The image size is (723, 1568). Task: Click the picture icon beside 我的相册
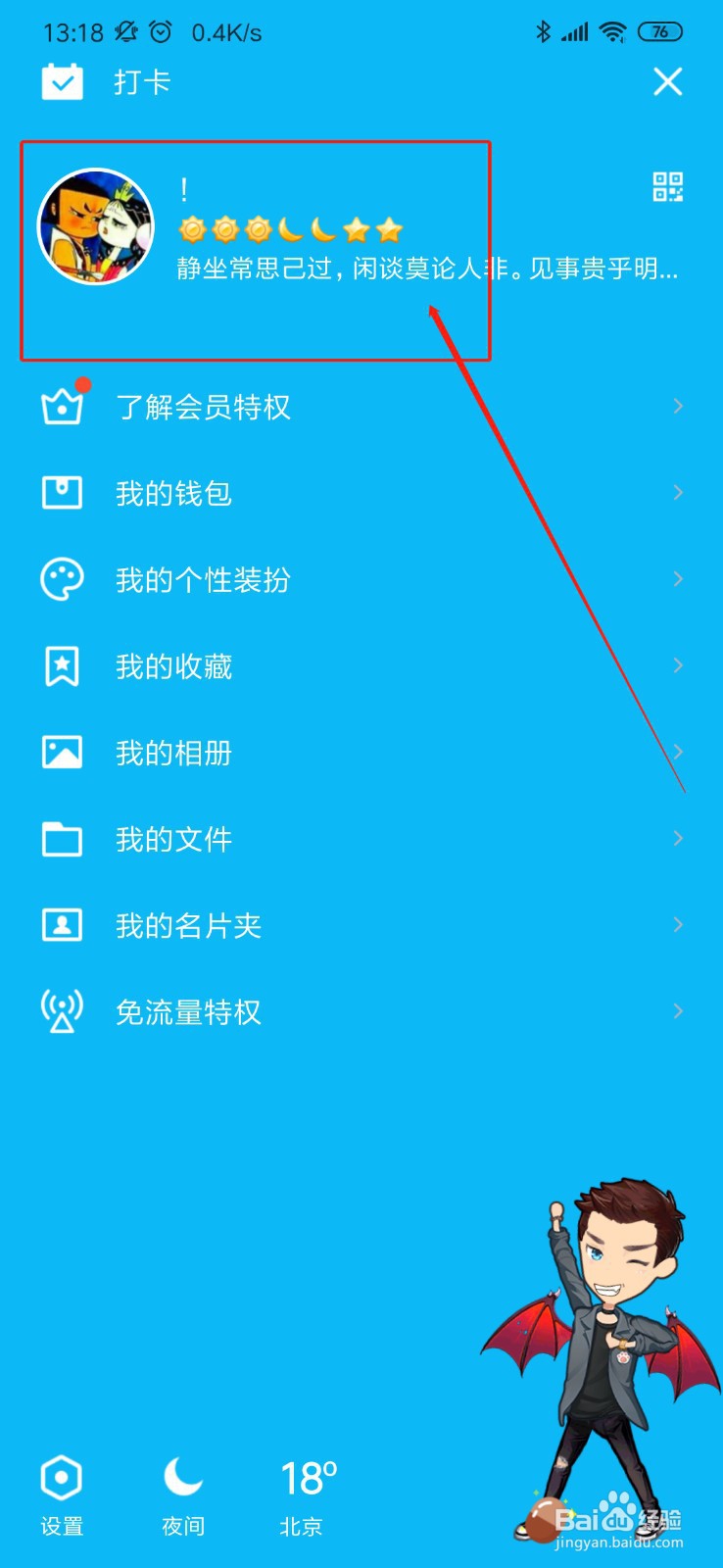click(x=62, y=751)
